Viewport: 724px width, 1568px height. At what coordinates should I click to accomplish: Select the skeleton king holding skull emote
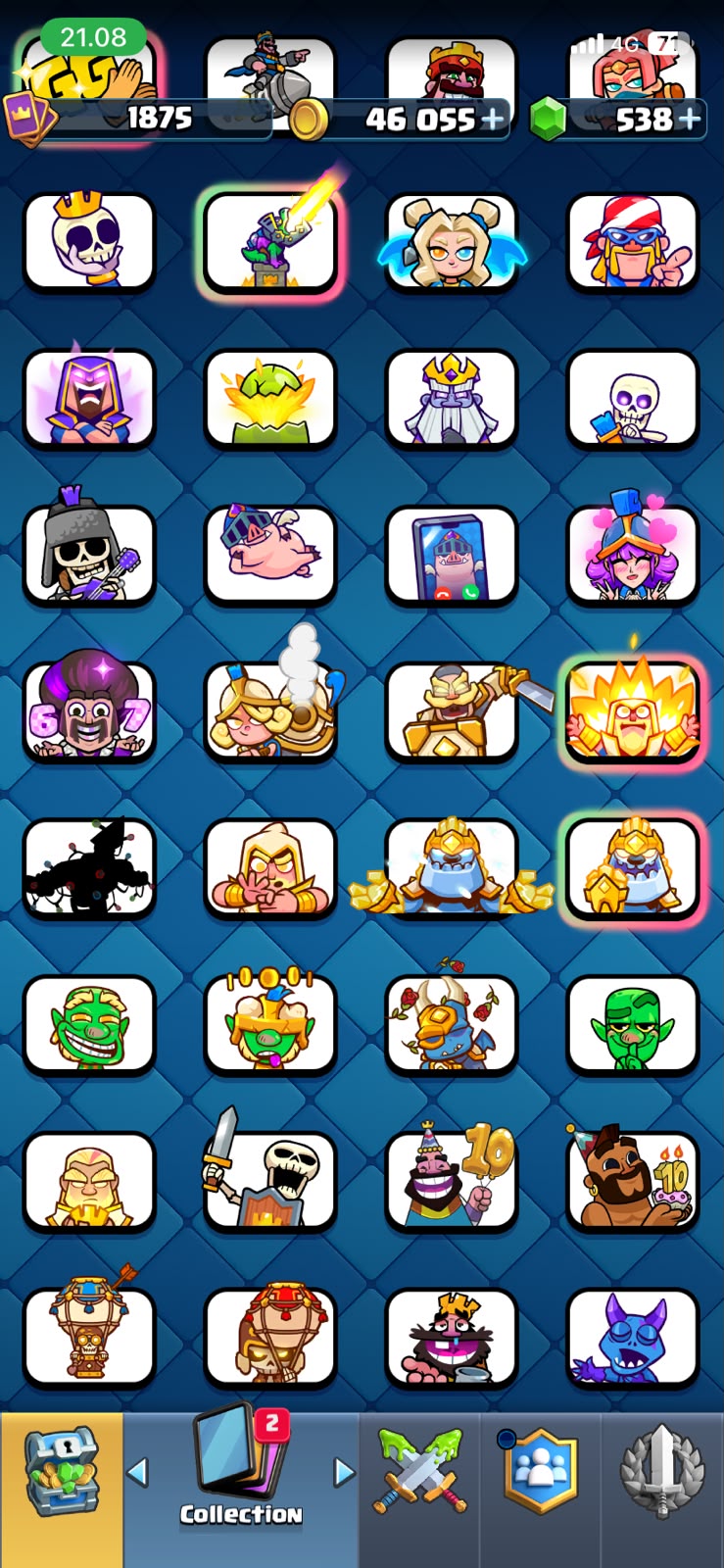(89, 242)
